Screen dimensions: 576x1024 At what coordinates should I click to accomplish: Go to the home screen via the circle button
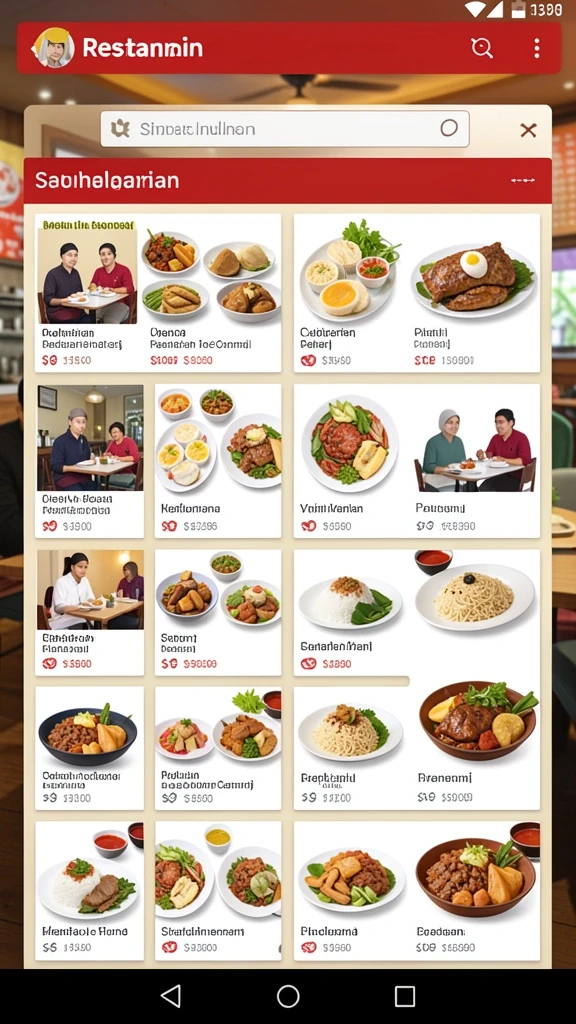tap(288, 996)
